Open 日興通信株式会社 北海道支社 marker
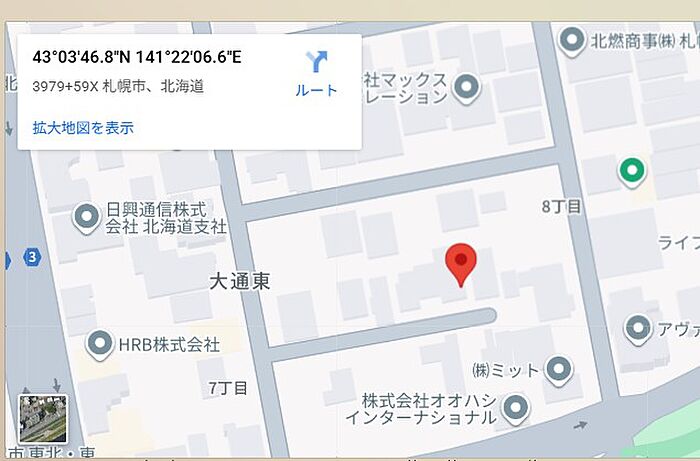700x461 pixels. pos(87,217)
